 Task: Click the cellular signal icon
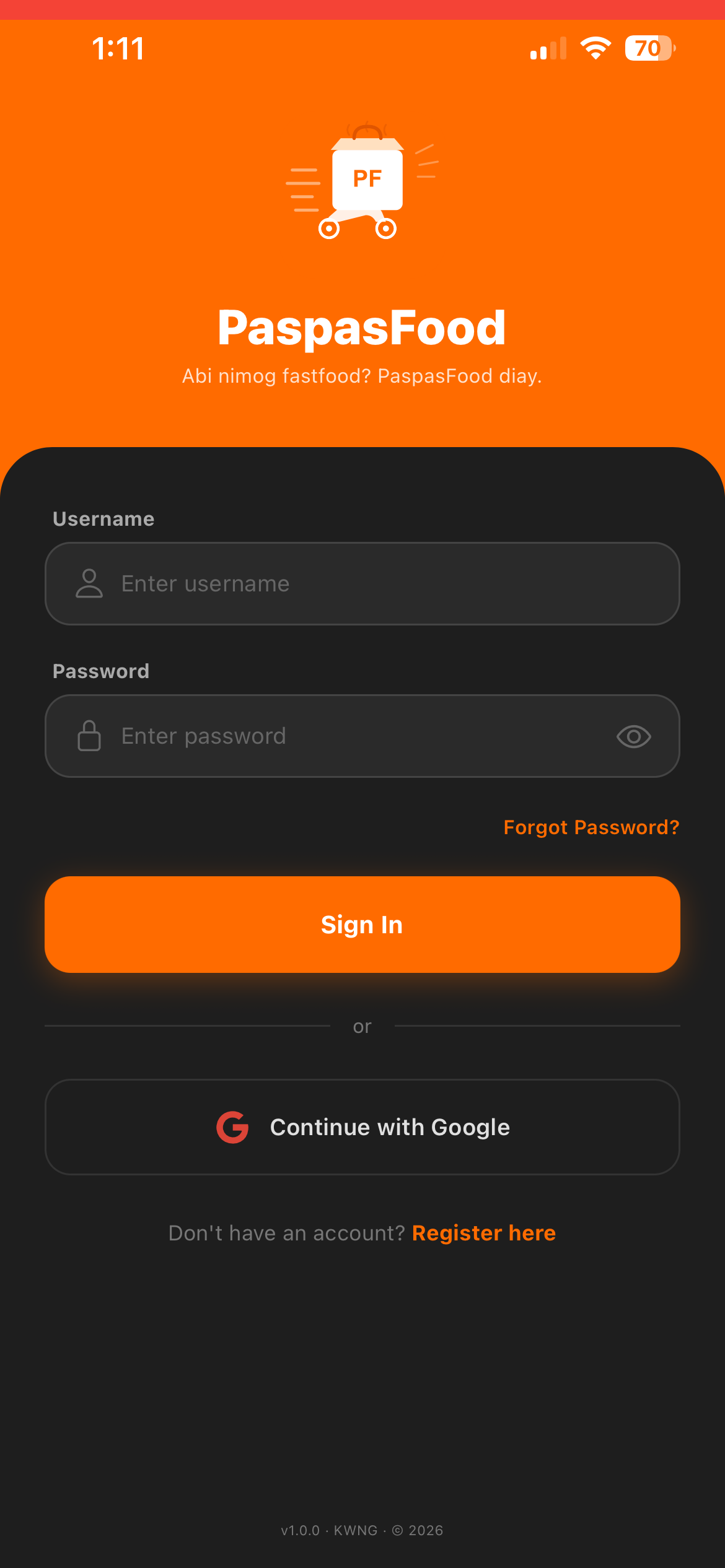[548, 47]
